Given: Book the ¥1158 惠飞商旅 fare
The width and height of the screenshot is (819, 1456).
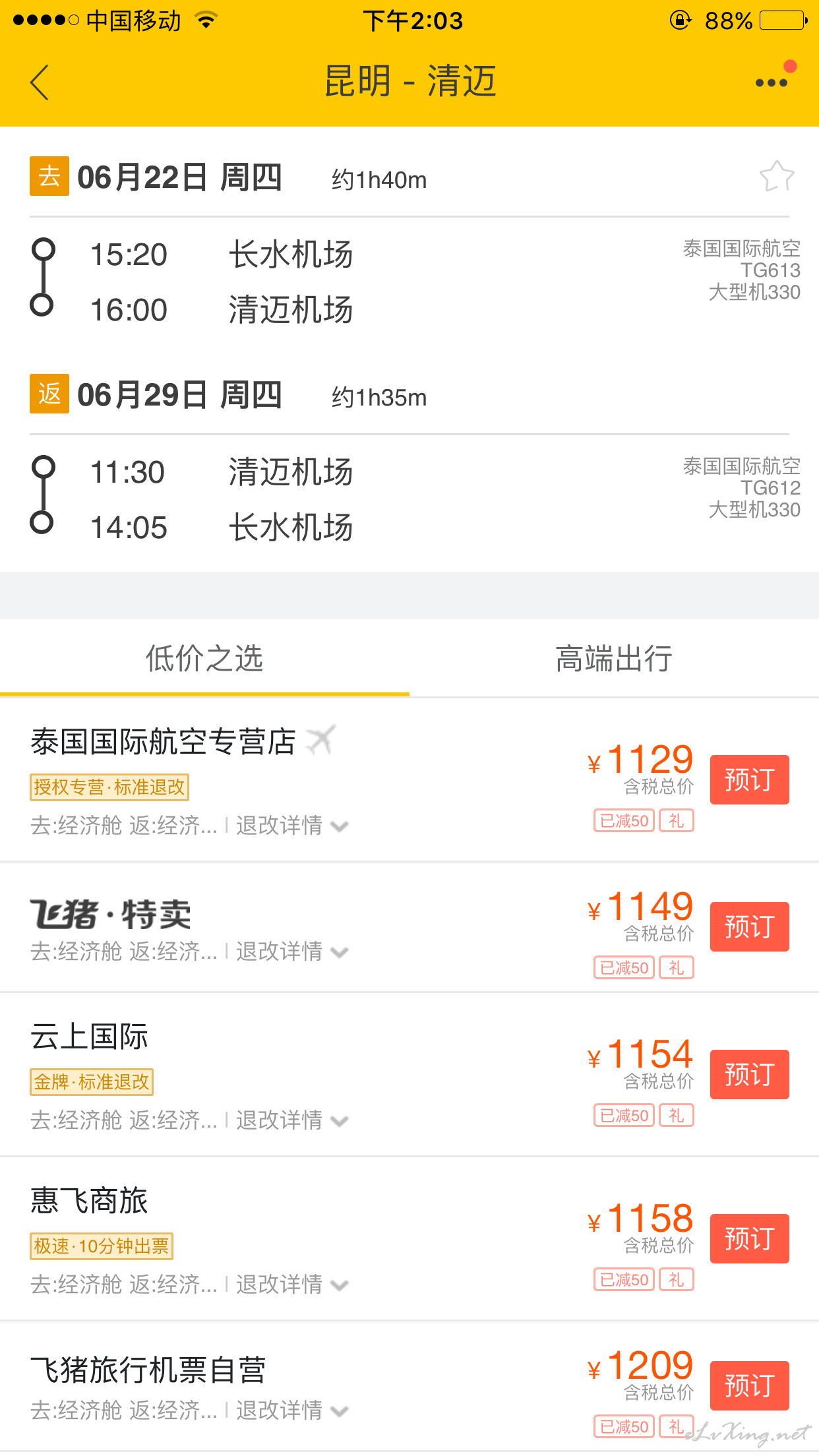Looking at the screenshot, I should 749,1238.
